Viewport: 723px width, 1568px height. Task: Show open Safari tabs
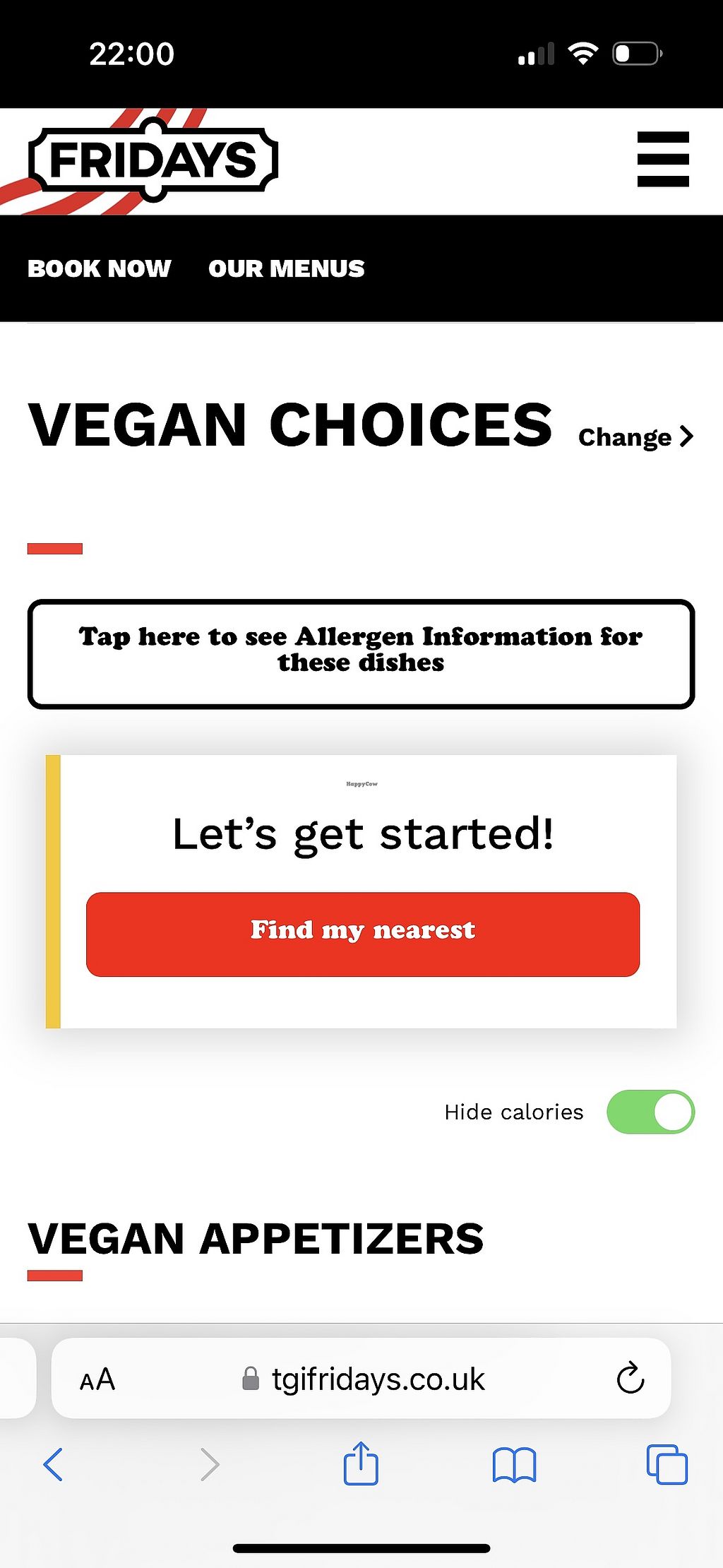point(667,1465)
